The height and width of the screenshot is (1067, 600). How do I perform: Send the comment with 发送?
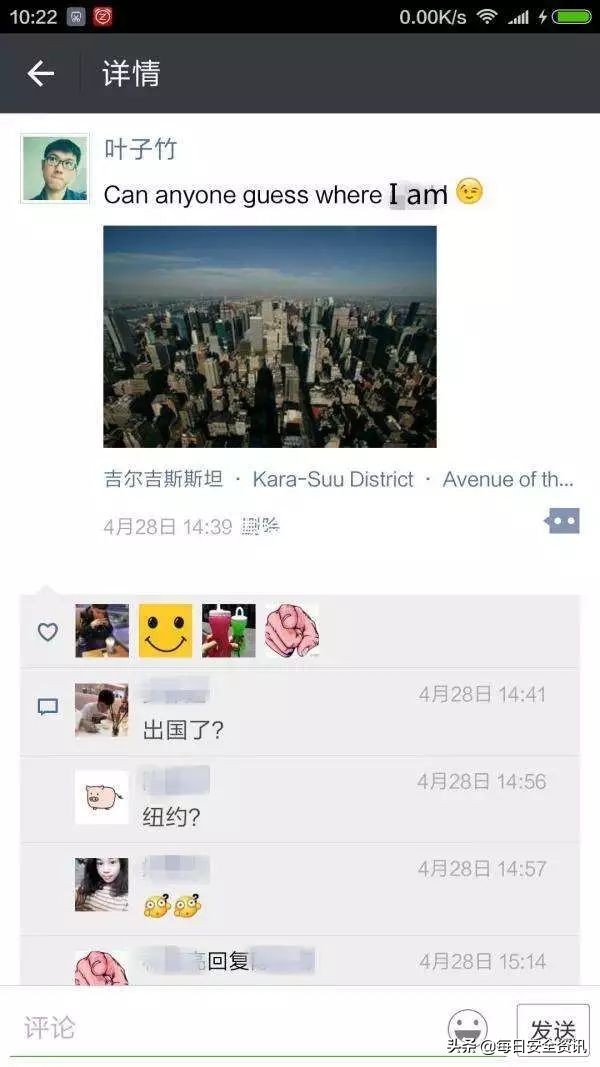pyautogui.click(x=552, y=1029)
